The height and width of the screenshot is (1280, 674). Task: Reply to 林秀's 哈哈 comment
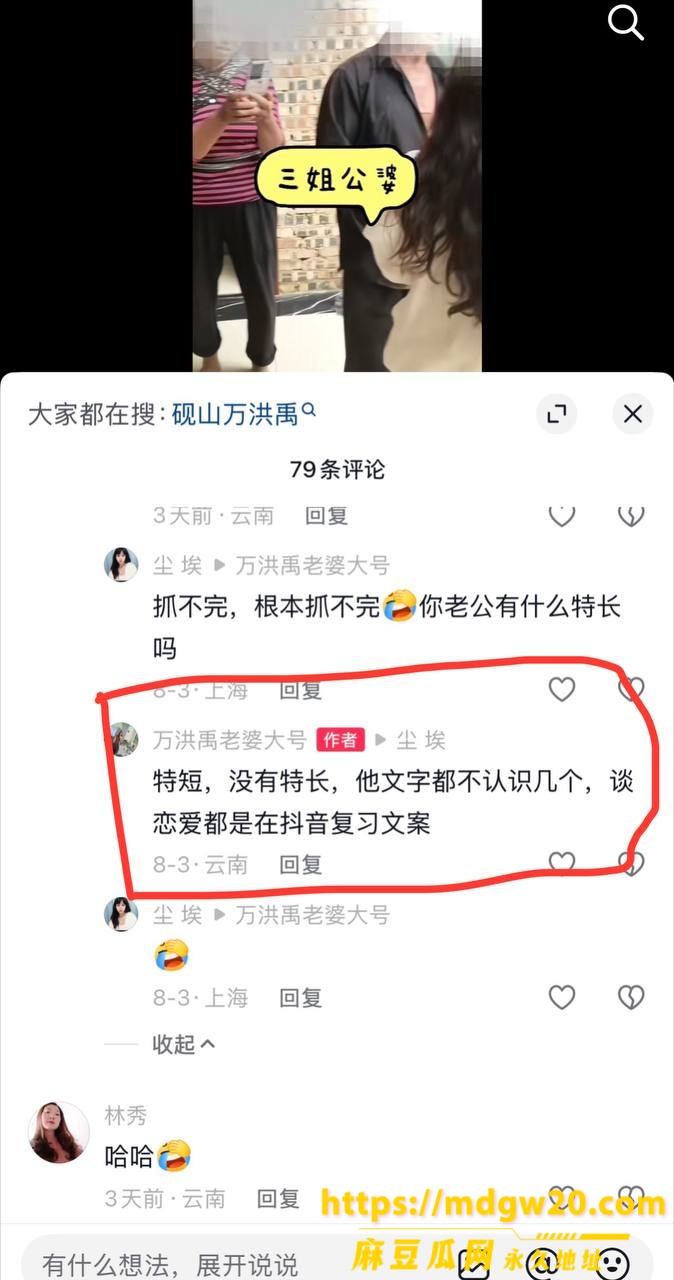278,1198
